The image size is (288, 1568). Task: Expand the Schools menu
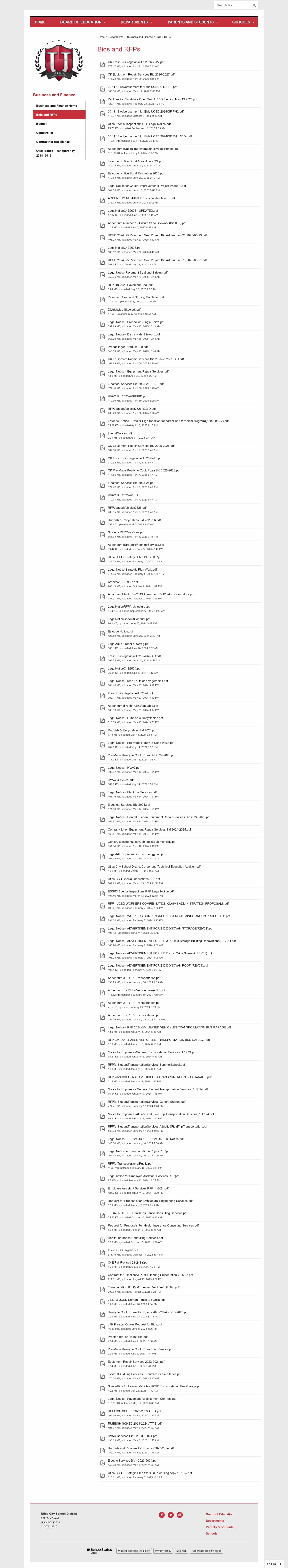(x=243, y=22)
